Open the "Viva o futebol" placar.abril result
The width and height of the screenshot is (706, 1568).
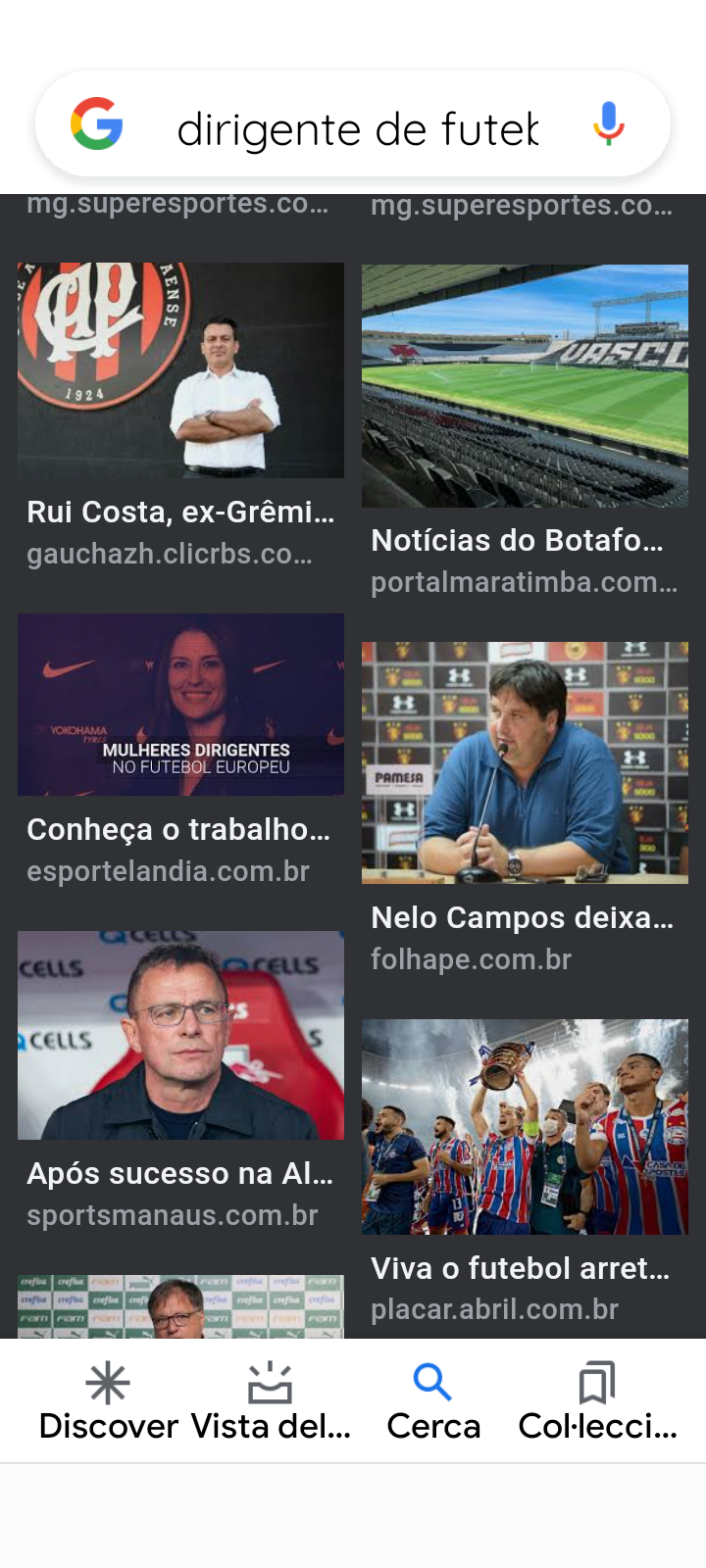525,1127
